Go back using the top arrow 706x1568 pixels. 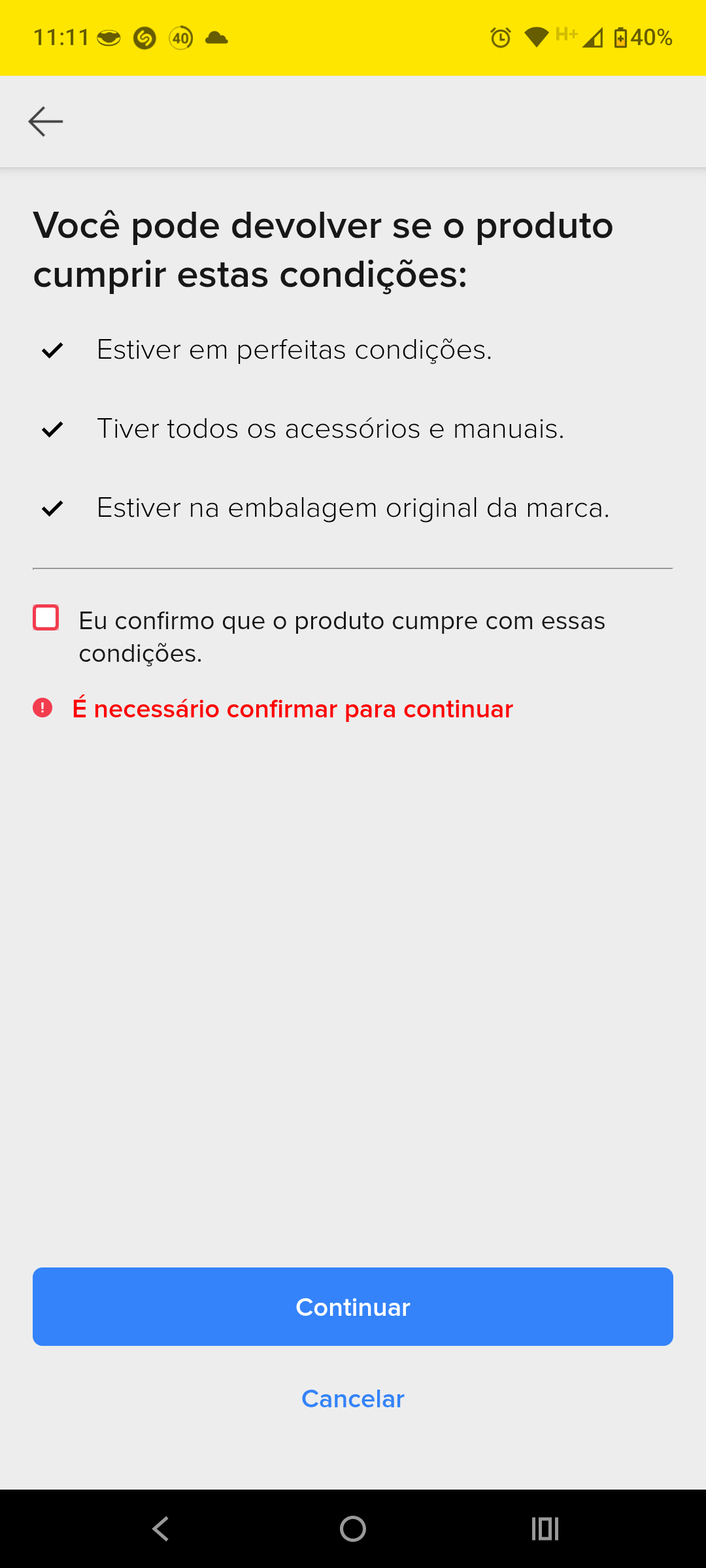click(46, 122)
